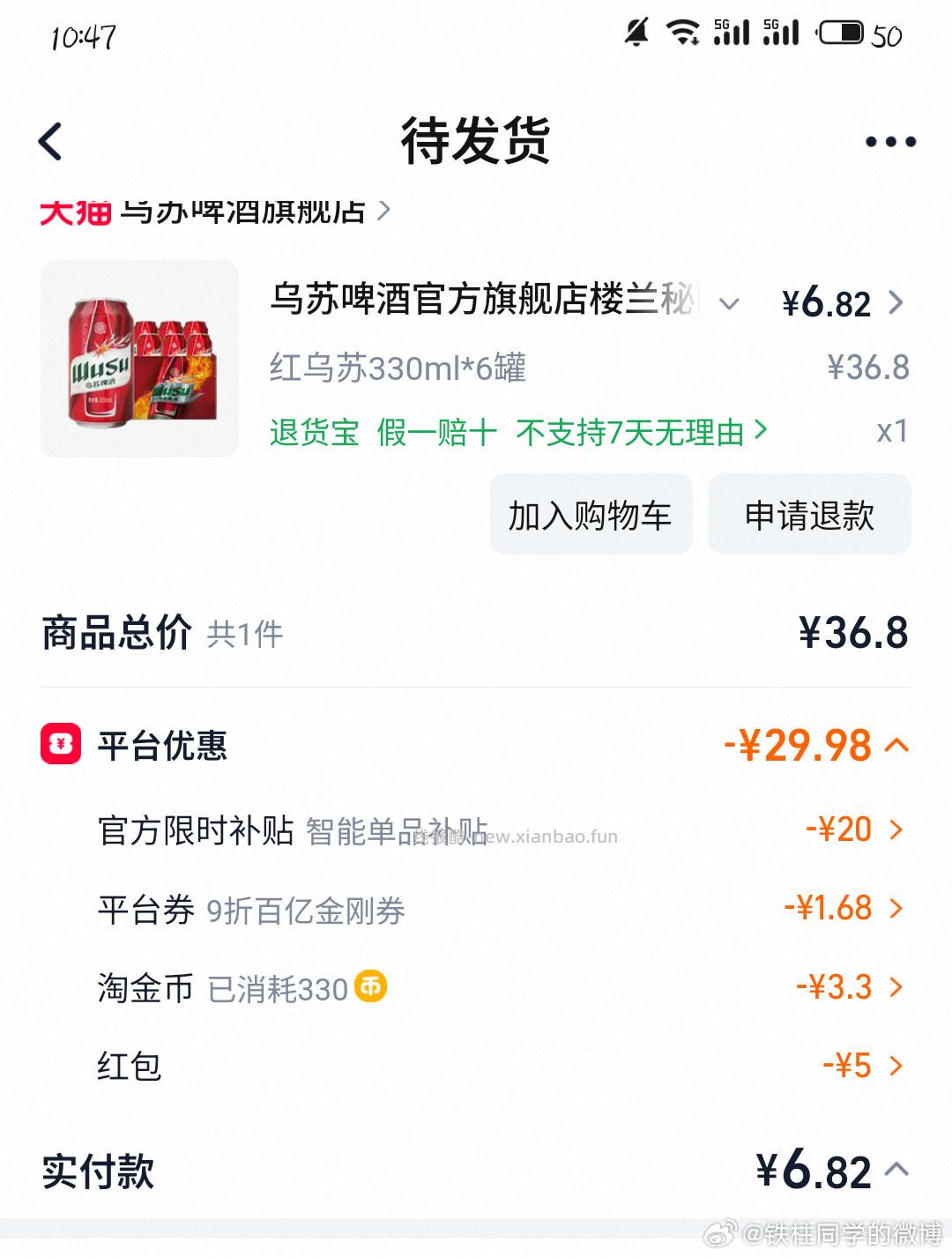This screenshot has width=952, height=1257.
Task: Tap the 加入购物车 button
Action: tap(589, 514)
